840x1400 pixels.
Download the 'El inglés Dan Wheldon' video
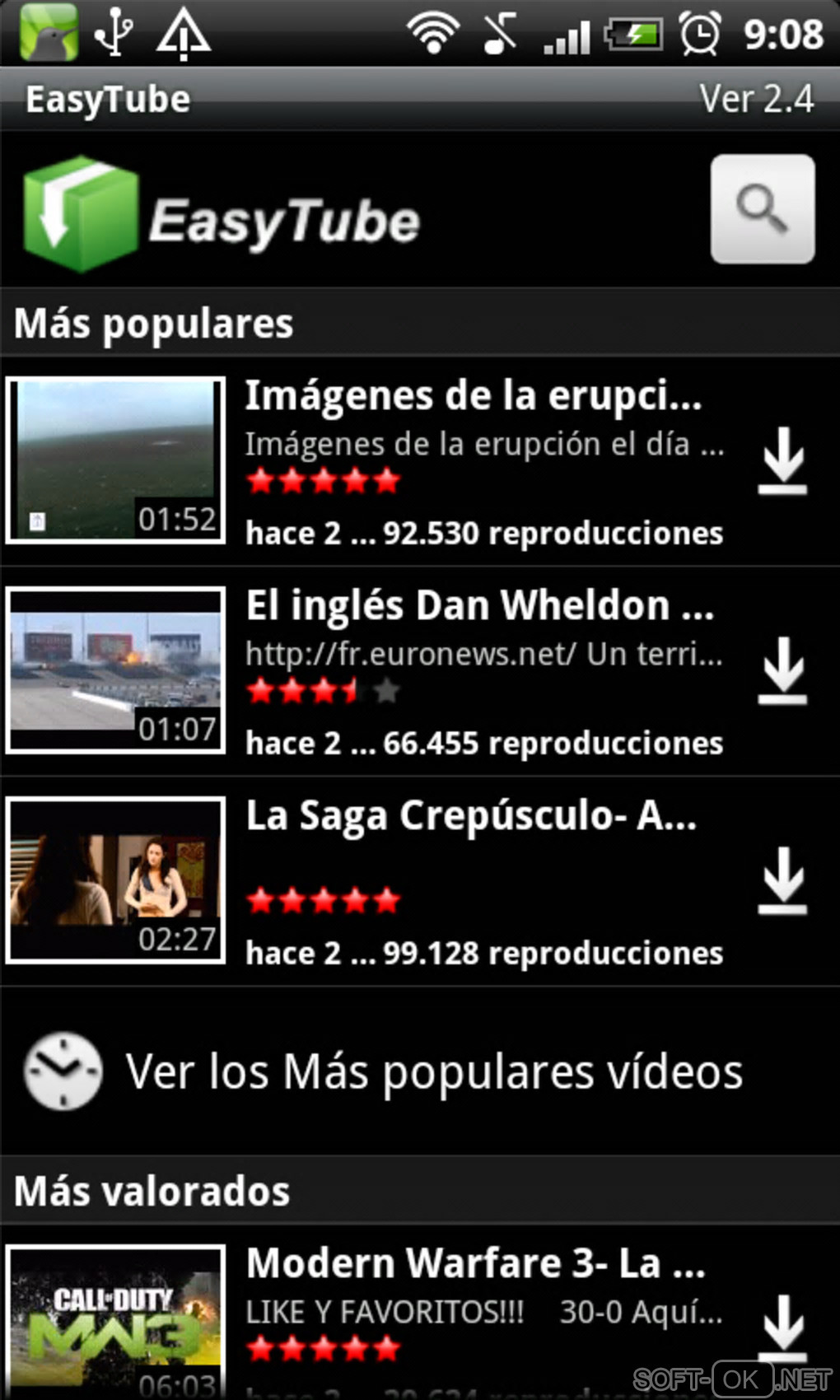pyautogui.click(x=782, y=671)
